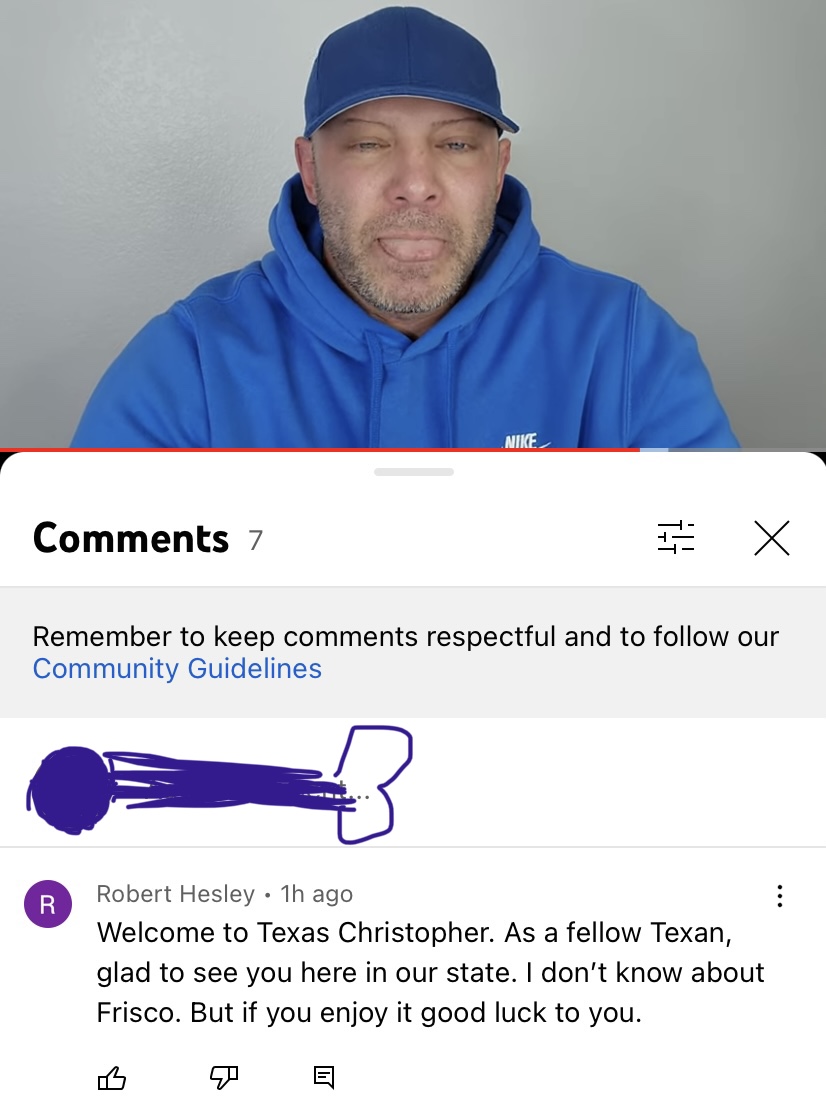Image resolution: width=826 pixels, height=1116 pixels.
Task: Reply to Robert Hesley's comment
Action: (x=324, y=1078)
